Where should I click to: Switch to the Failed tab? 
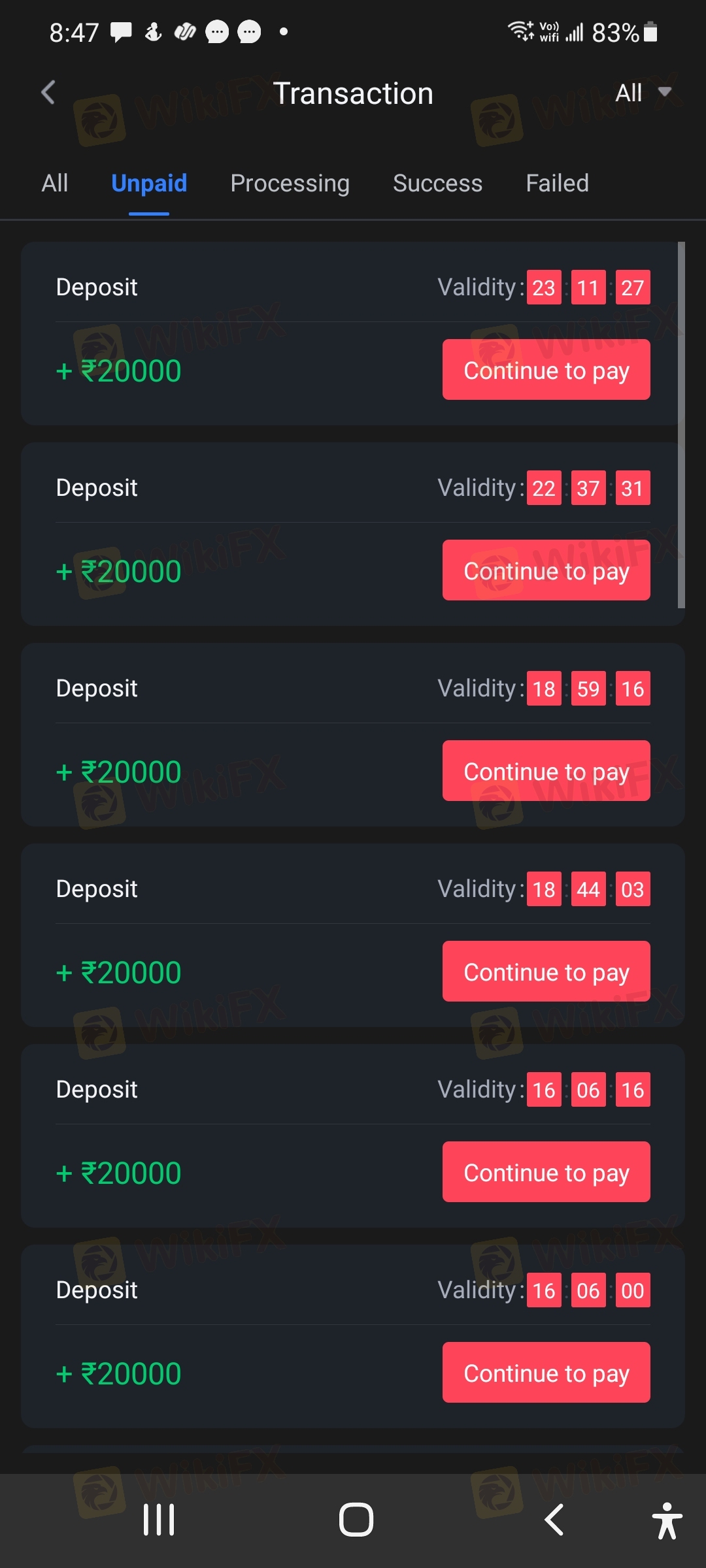point(557,183)
